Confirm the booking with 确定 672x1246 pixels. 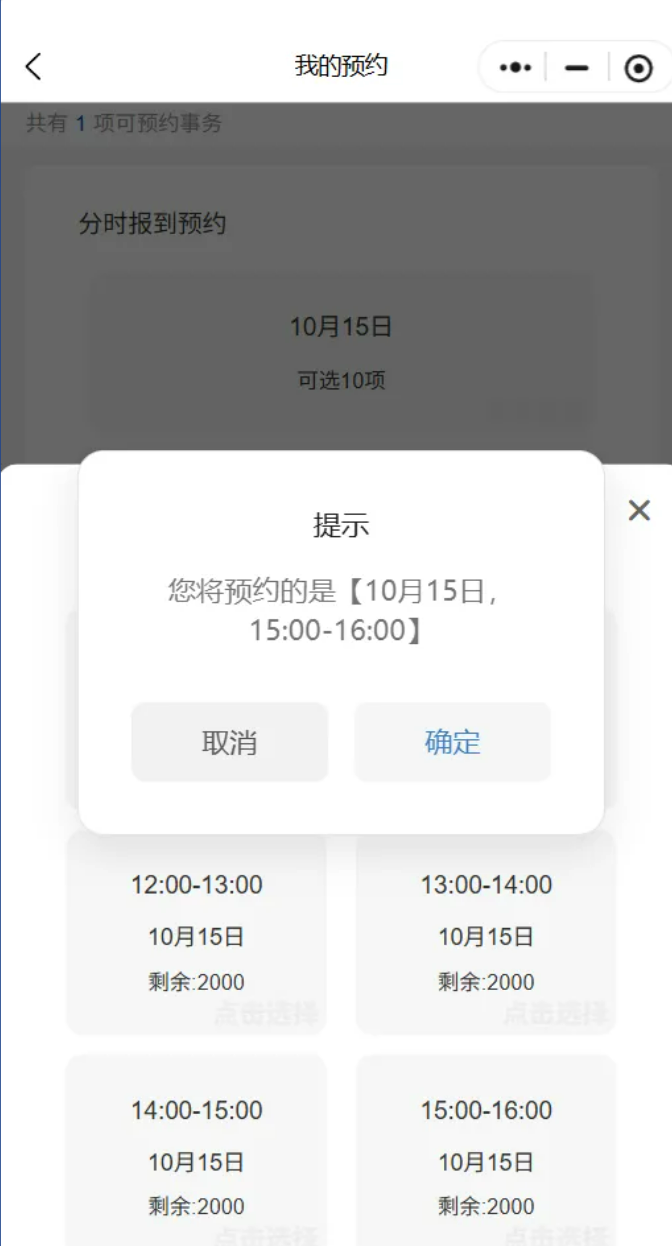point(453,742)
